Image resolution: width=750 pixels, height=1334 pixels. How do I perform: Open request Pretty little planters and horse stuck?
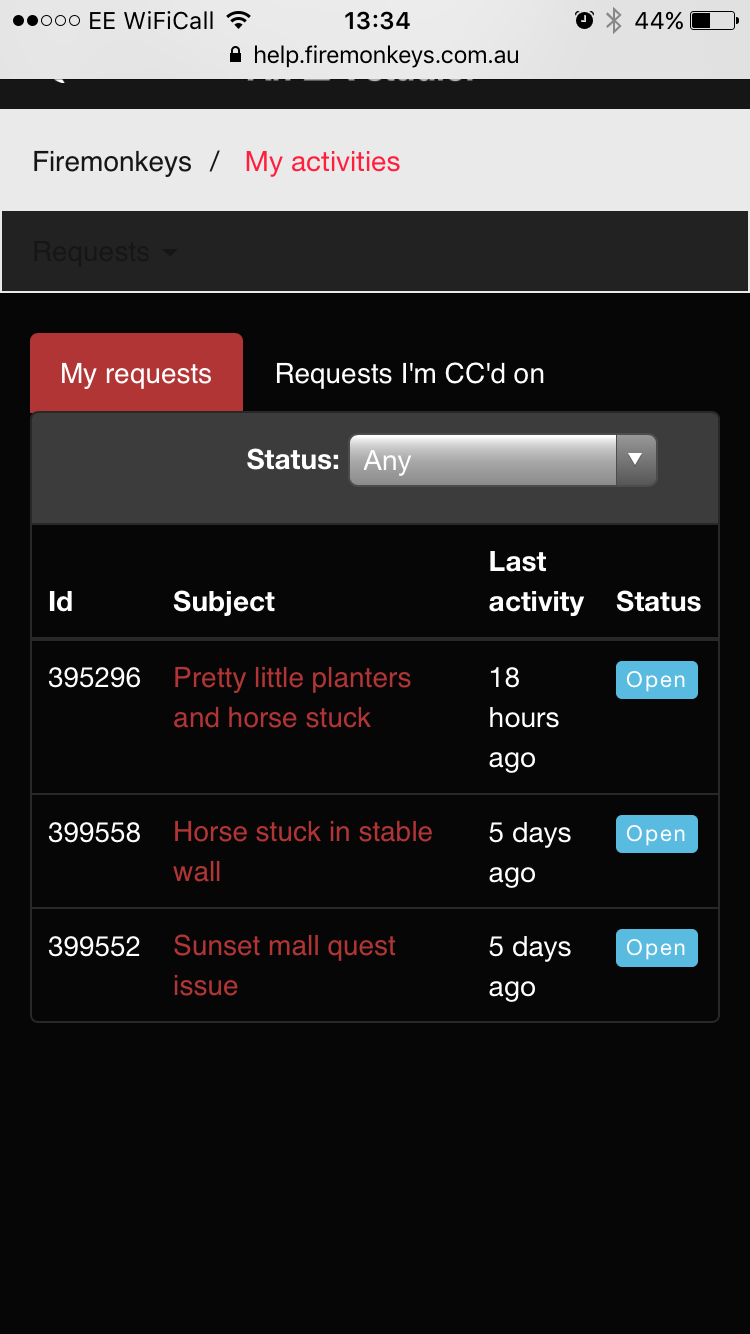(x=292, y=698)
